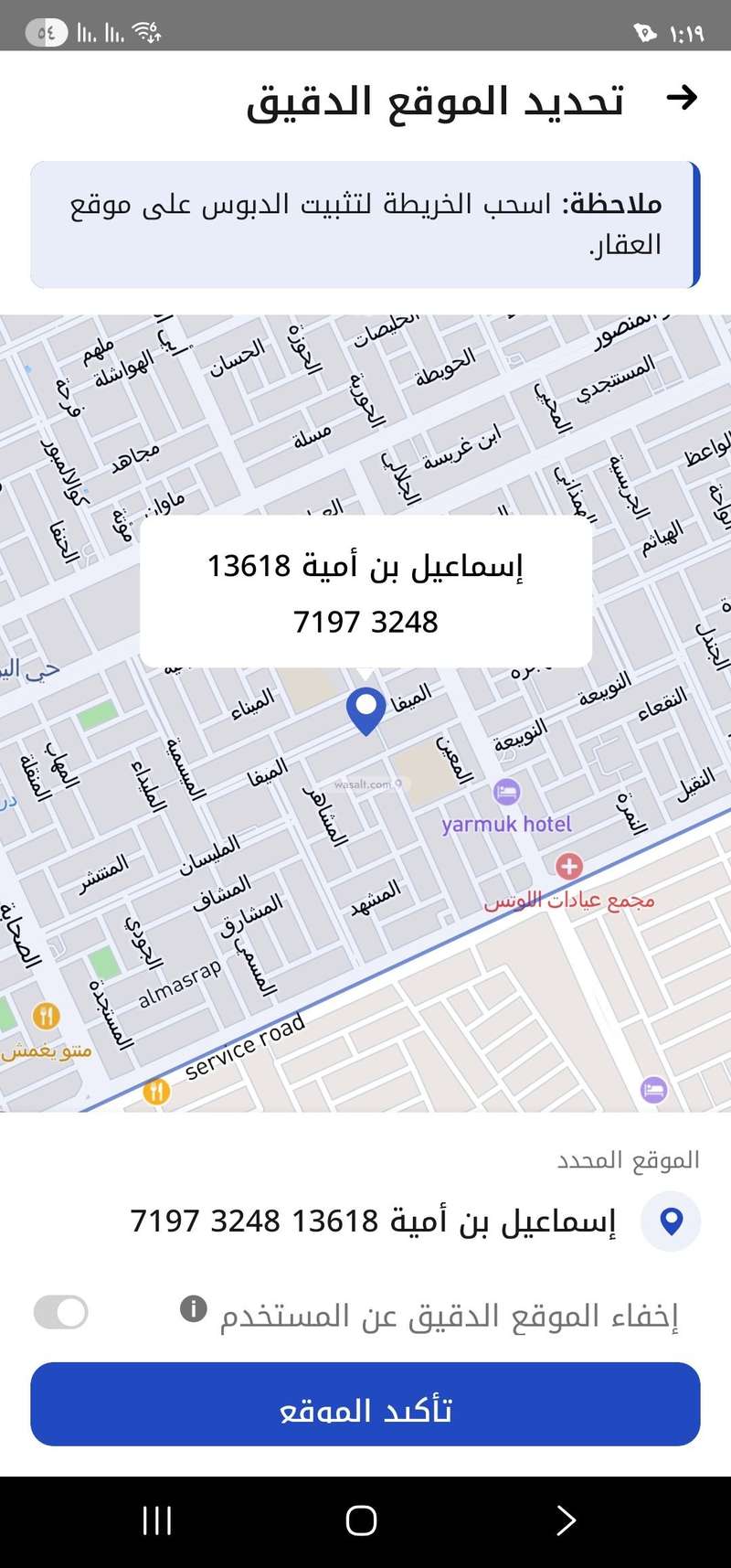Open system recent apps button
The height and width of the screenshot is (1568, 731).
157,1520
